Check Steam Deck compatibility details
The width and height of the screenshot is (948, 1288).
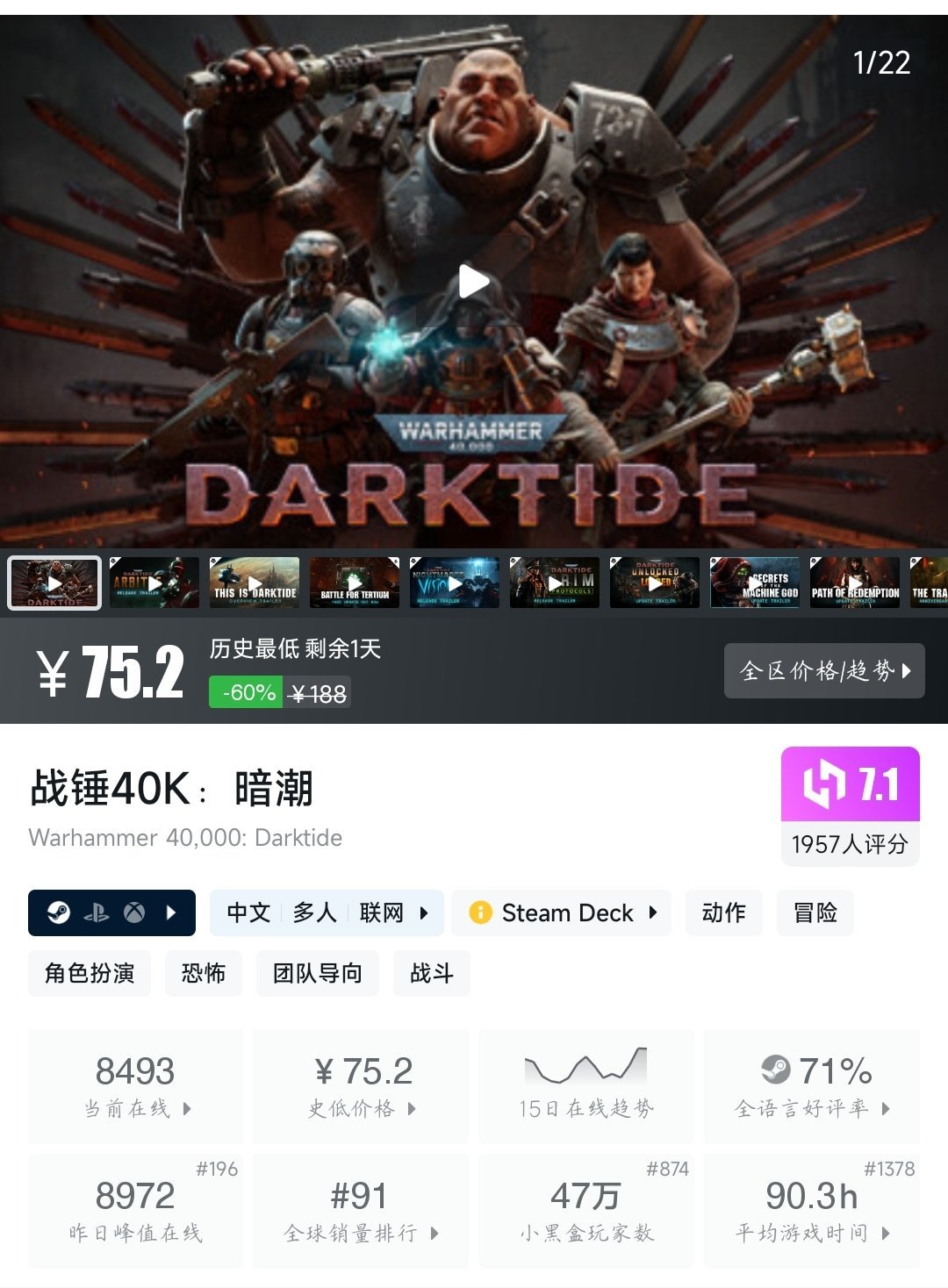point(562,913)
